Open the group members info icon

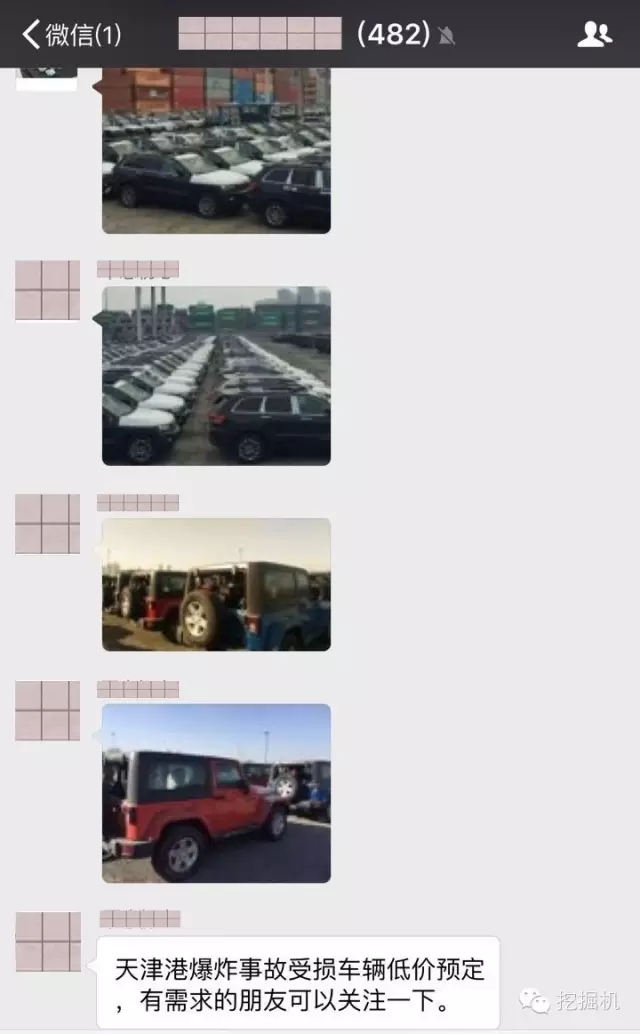[594, 35]
